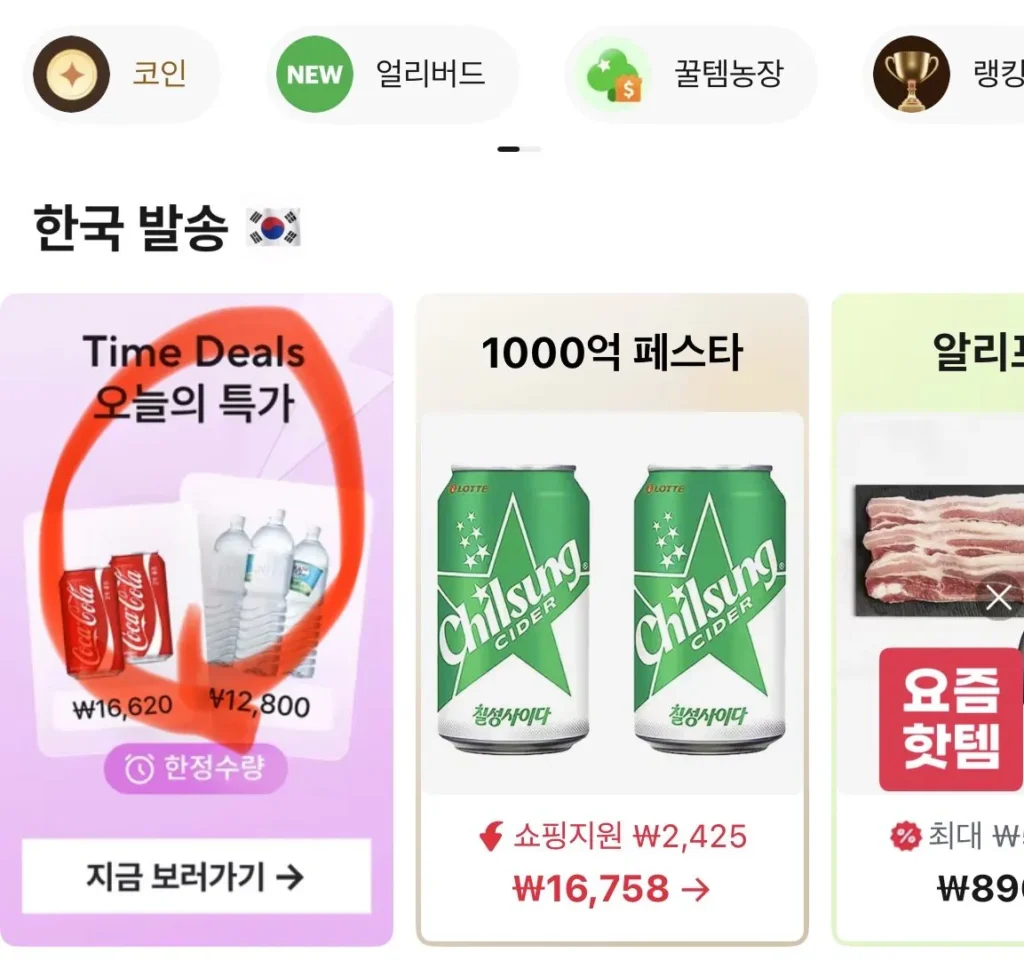Open the Time Deals 오늘의 특가 card
1024x960 pixels.
tap(196, 560)
